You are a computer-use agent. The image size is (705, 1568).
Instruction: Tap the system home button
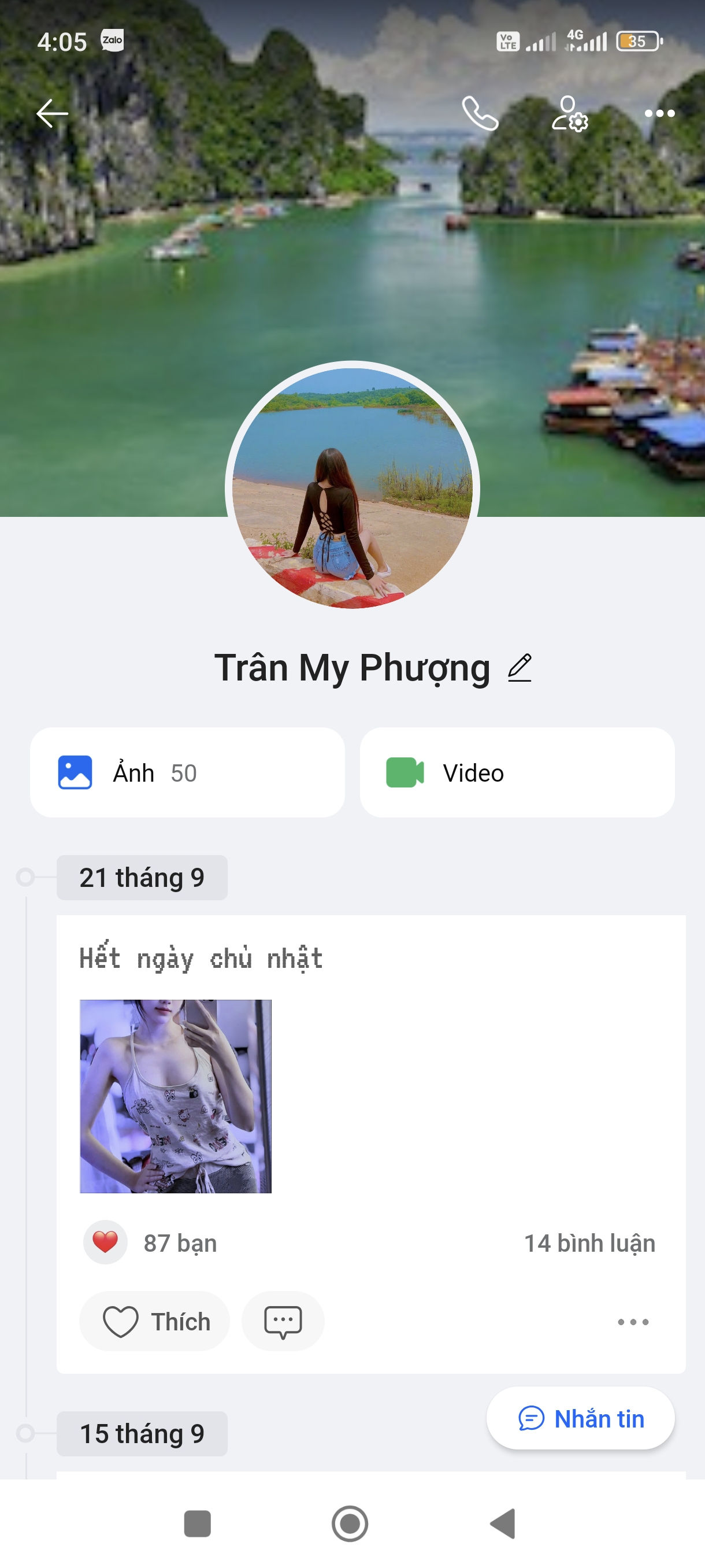click(350, 1523)
